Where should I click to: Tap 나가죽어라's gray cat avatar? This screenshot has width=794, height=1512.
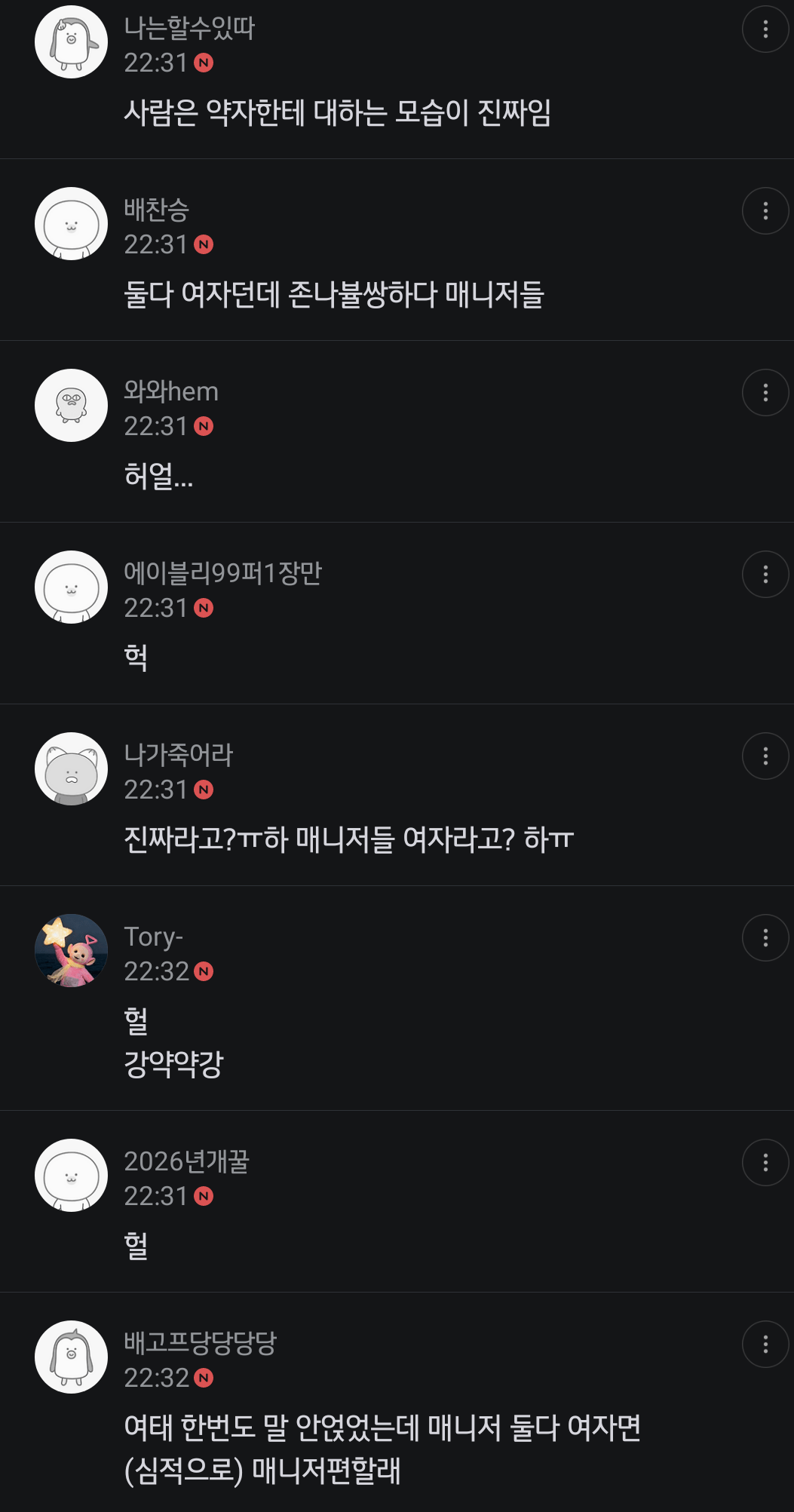point(72,769)
